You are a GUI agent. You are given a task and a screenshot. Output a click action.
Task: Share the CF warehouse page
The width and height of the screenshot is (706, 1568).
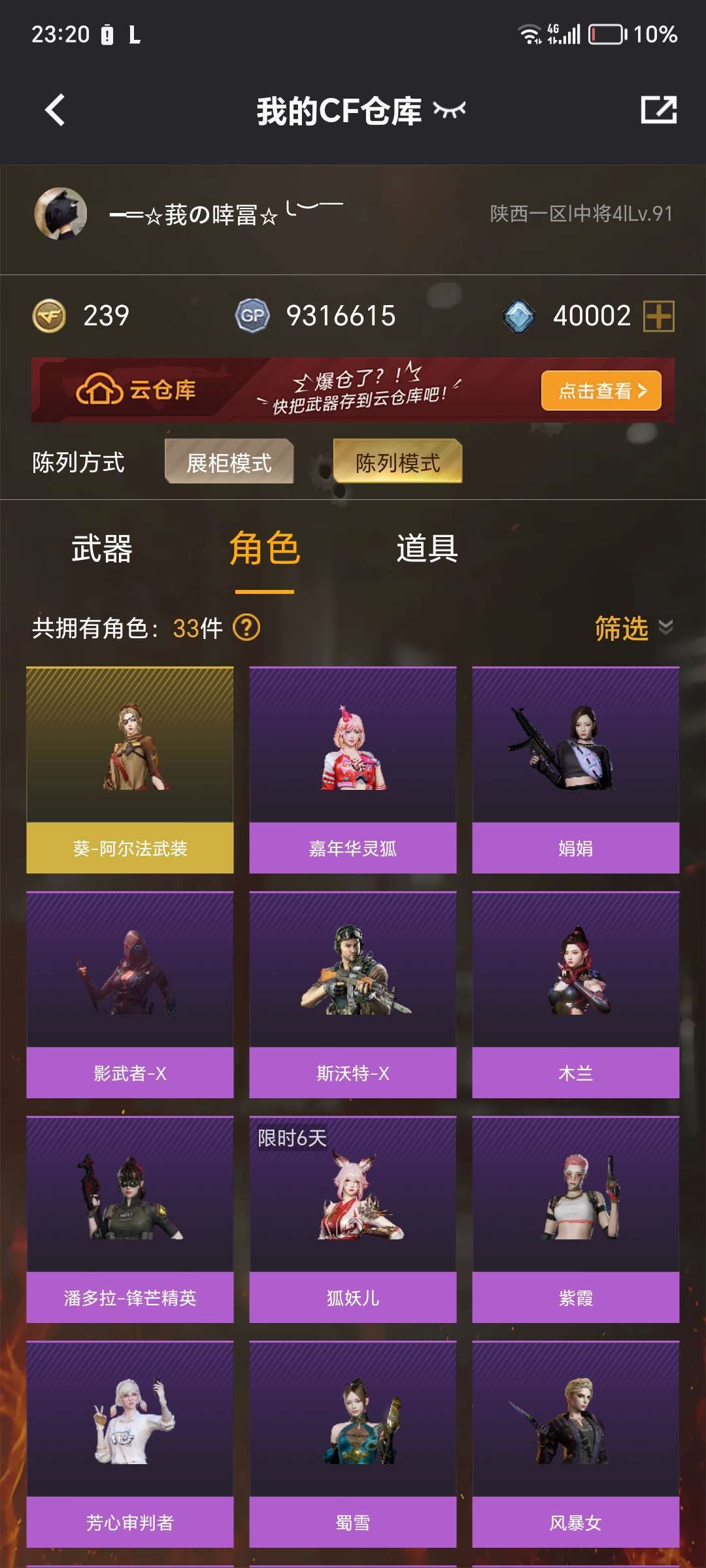tap(658, 110)
